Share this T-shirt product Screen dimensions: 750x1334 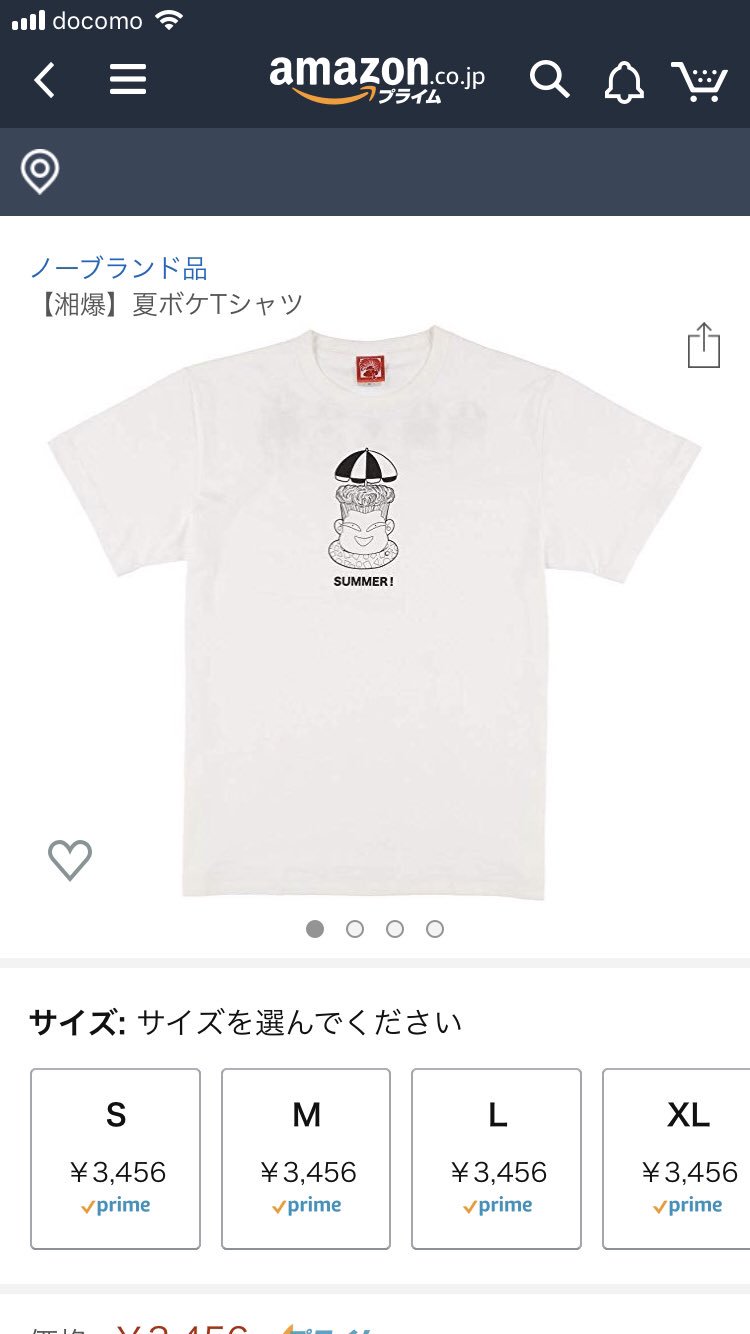tap(704, 345)
